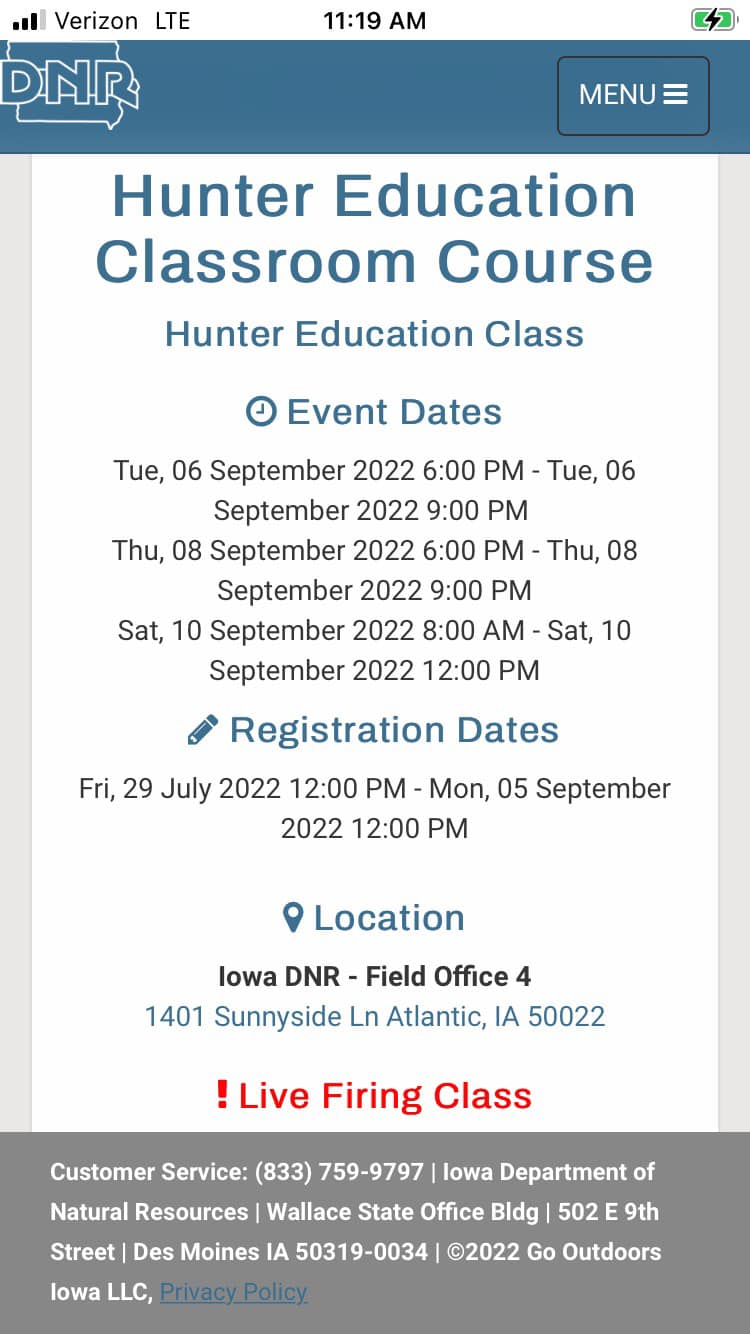
Task: Tap the DNR logo to go home
Action: pyautogui.click(x=70, y=84)
